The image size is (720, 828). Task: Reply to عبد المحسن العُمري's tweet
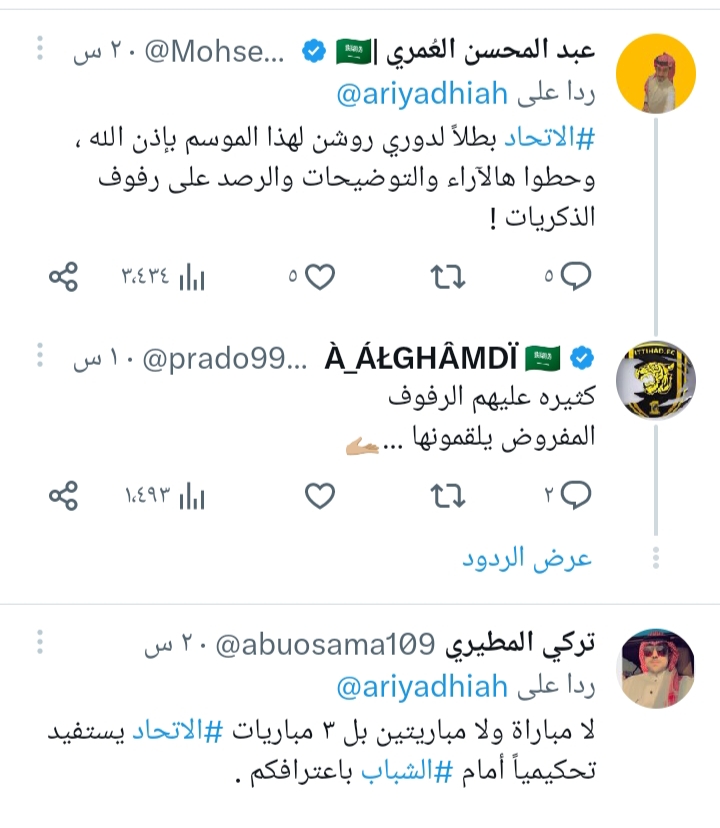pos(576,277)
